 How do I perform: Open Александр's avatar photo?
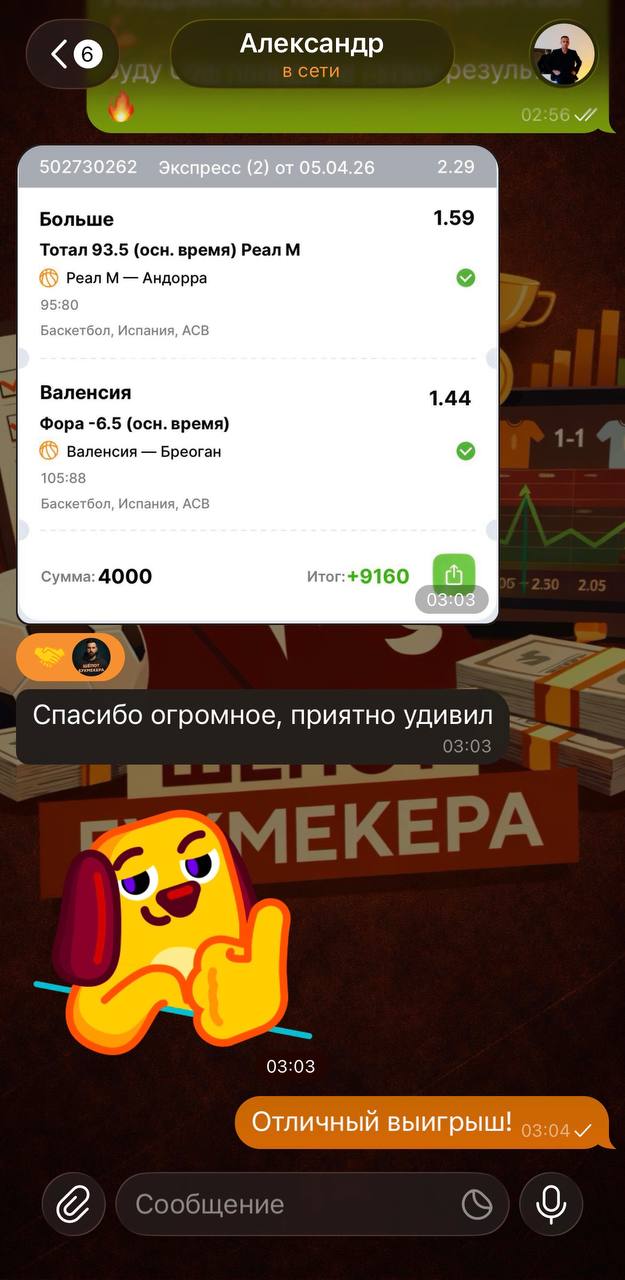pos(562,55)
